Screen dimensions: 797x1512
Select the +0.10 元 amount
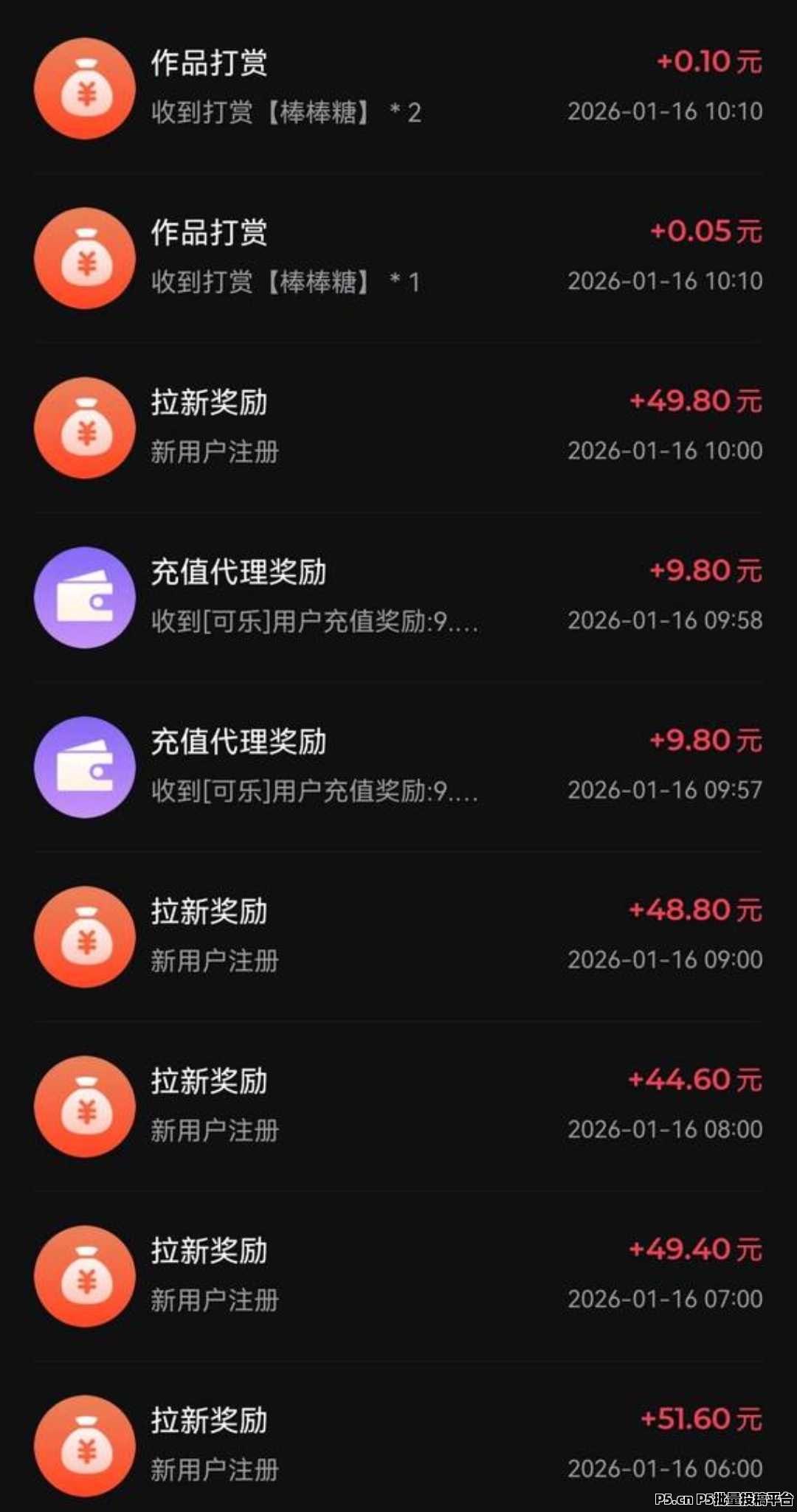tap(708, 63)
